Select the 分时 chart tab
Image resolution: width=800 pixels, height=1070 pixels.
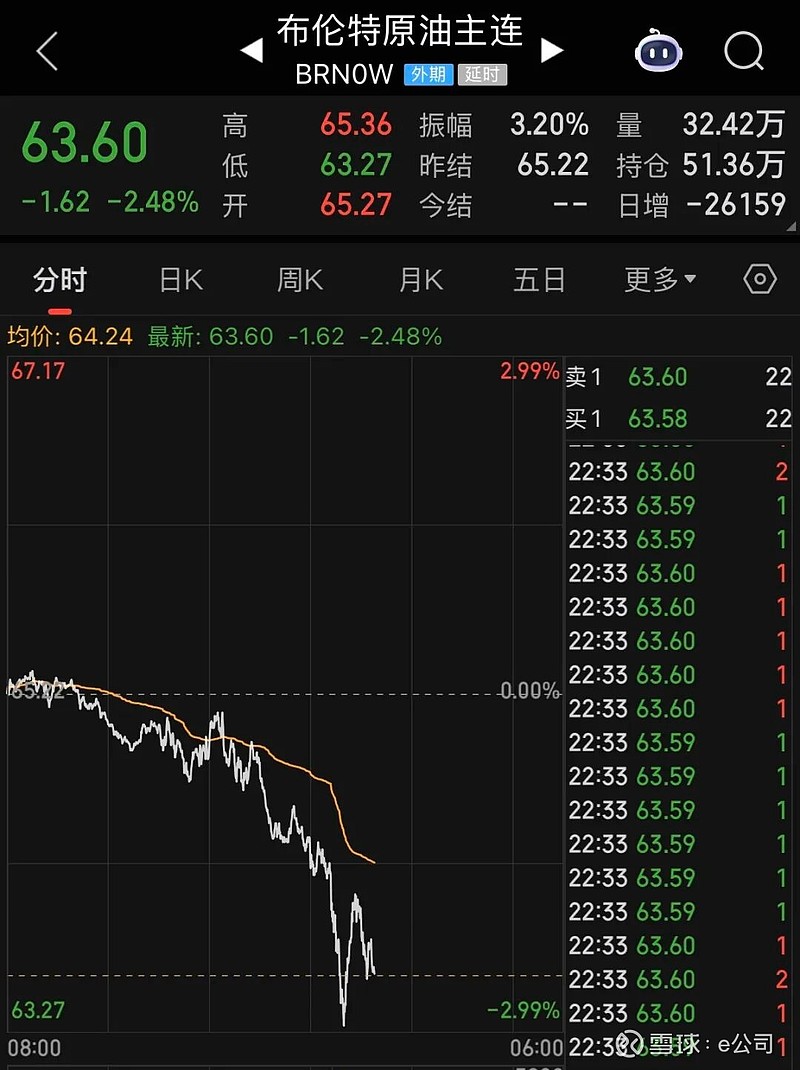pos(60,280)
